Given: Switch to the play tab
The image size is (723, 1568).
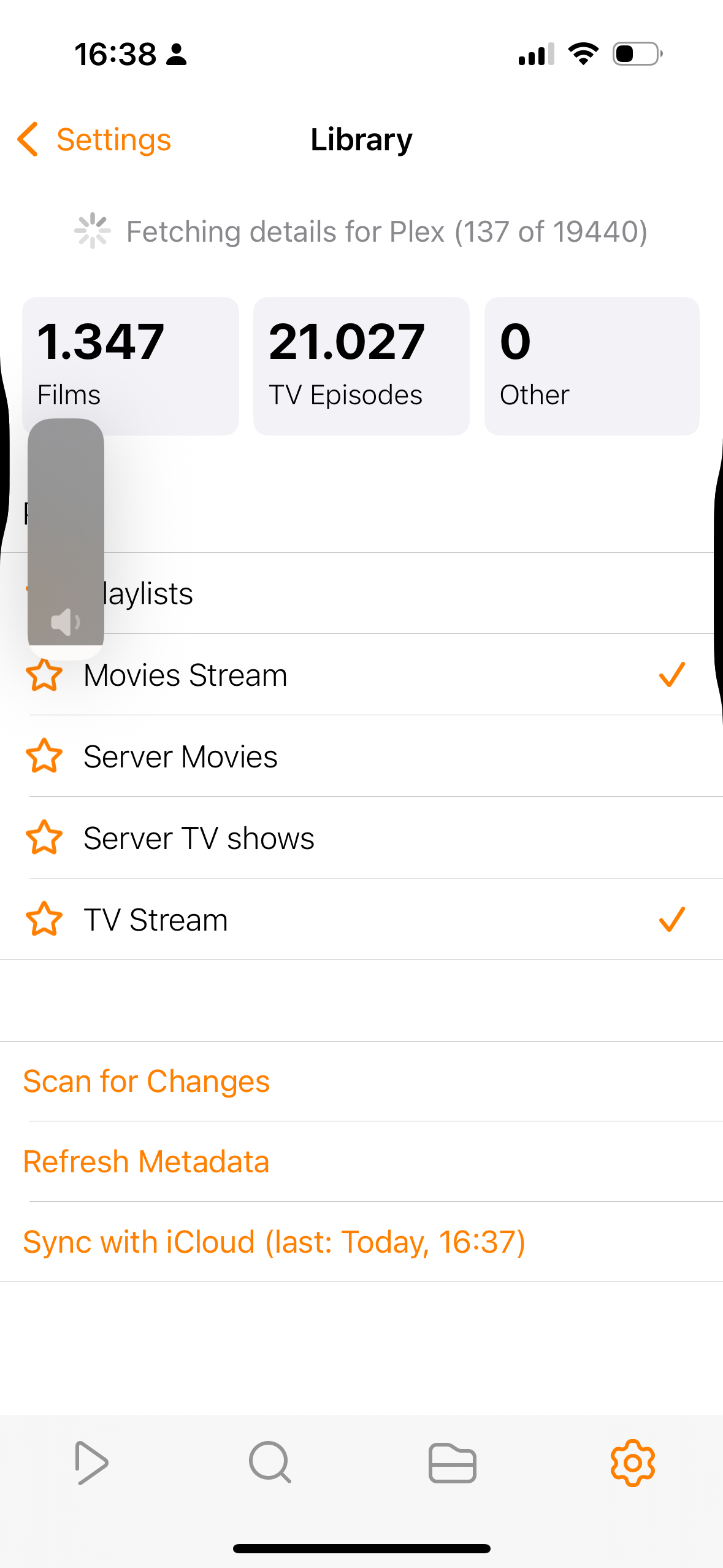Looking at the screenshot, I should pyautogui.click(x=91, y=1463).
